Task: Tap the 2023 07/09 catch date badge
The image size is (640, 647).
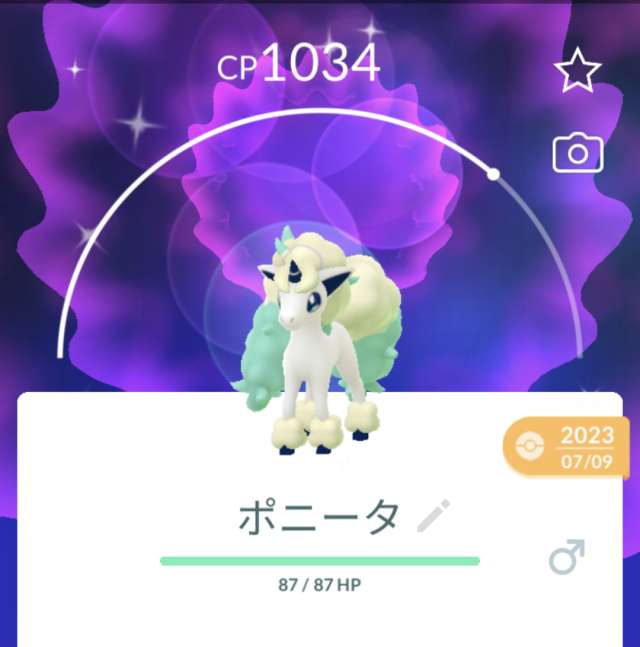Action: (567, 445)
